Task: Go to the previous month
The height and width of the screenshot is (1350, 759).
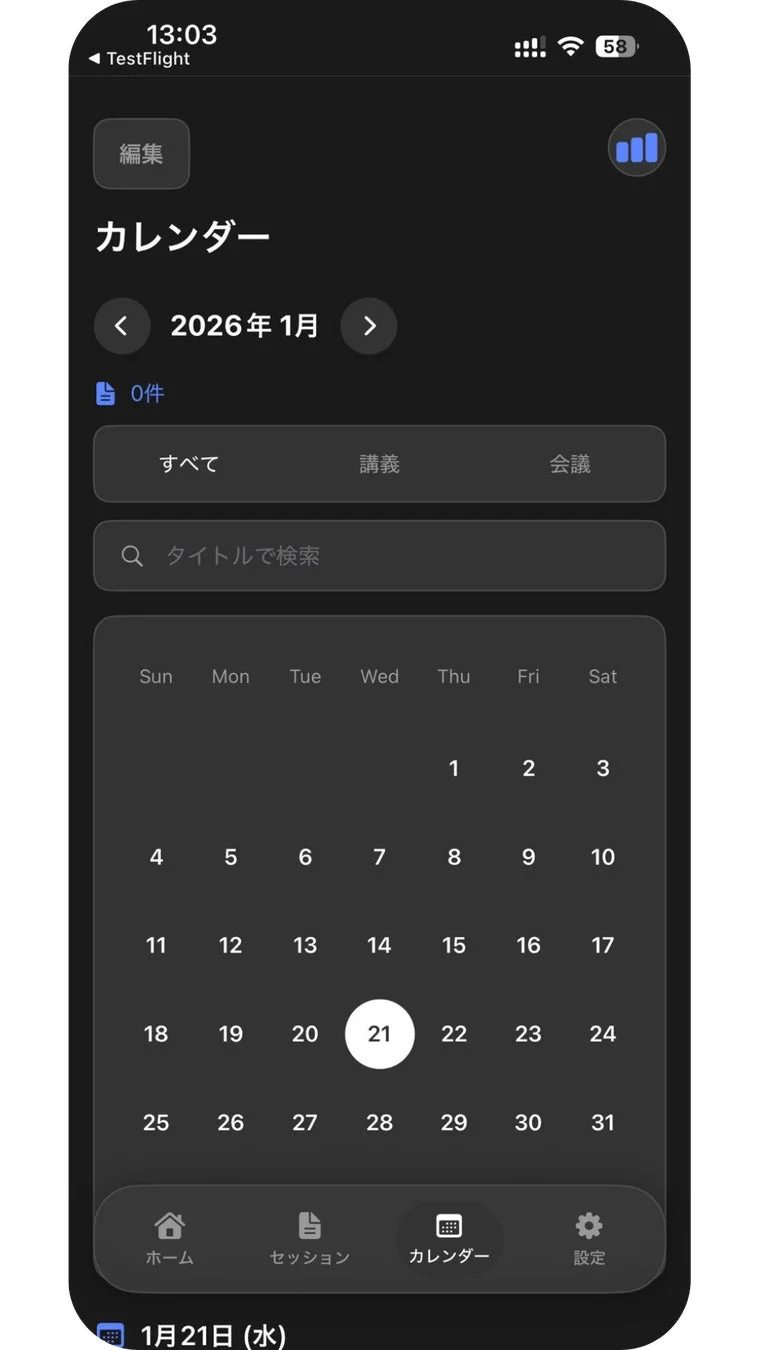Action: (x=122, y=326)
